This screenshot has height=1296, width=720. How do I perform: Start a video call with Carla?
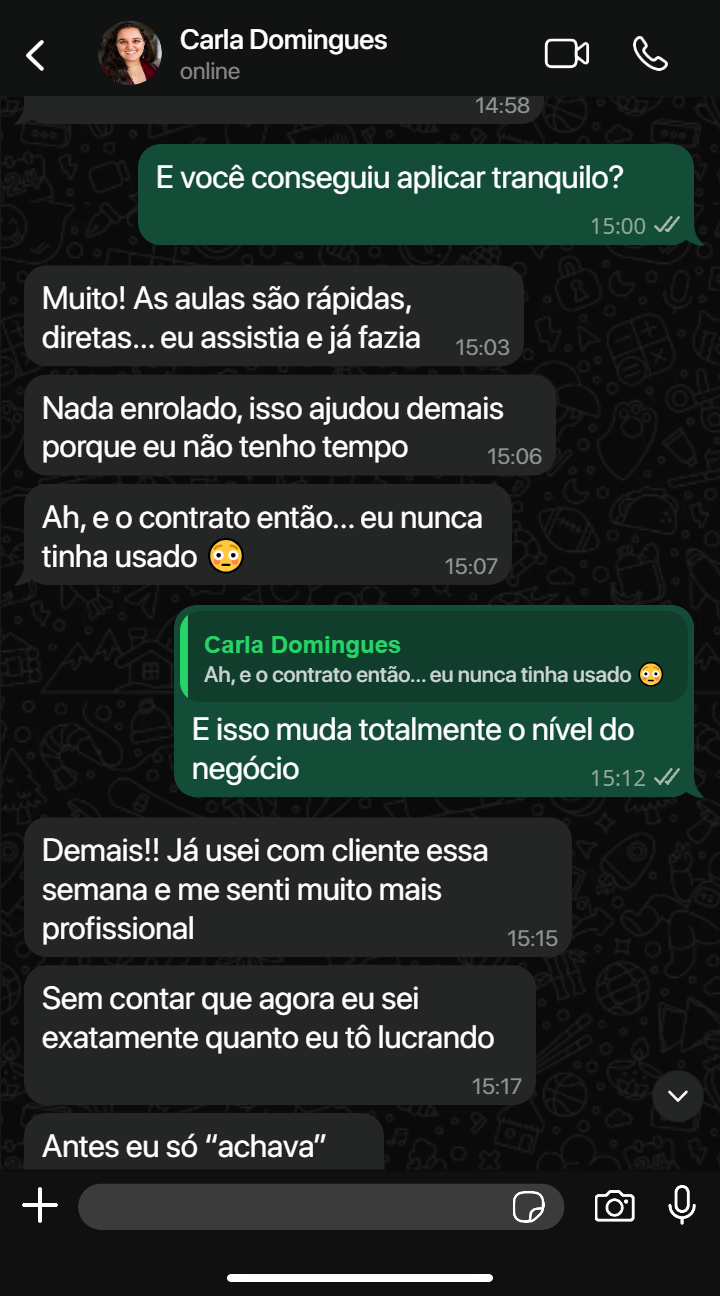(566, 54)
